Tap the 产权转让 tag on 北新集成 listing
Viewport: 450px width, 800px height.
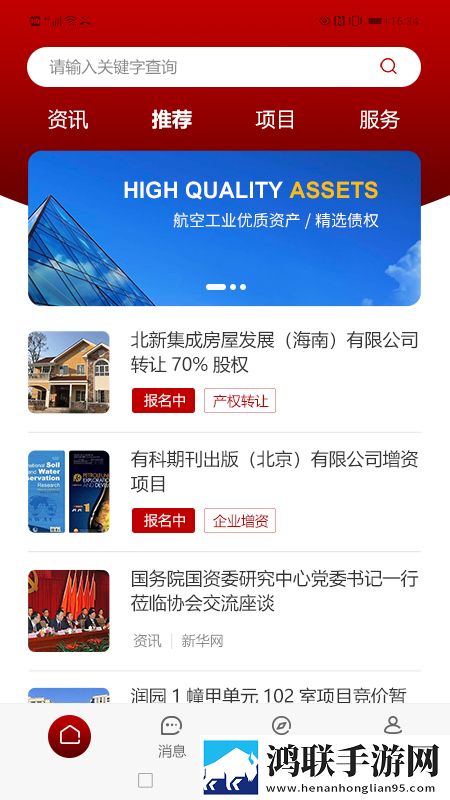(x=240, y=401)
